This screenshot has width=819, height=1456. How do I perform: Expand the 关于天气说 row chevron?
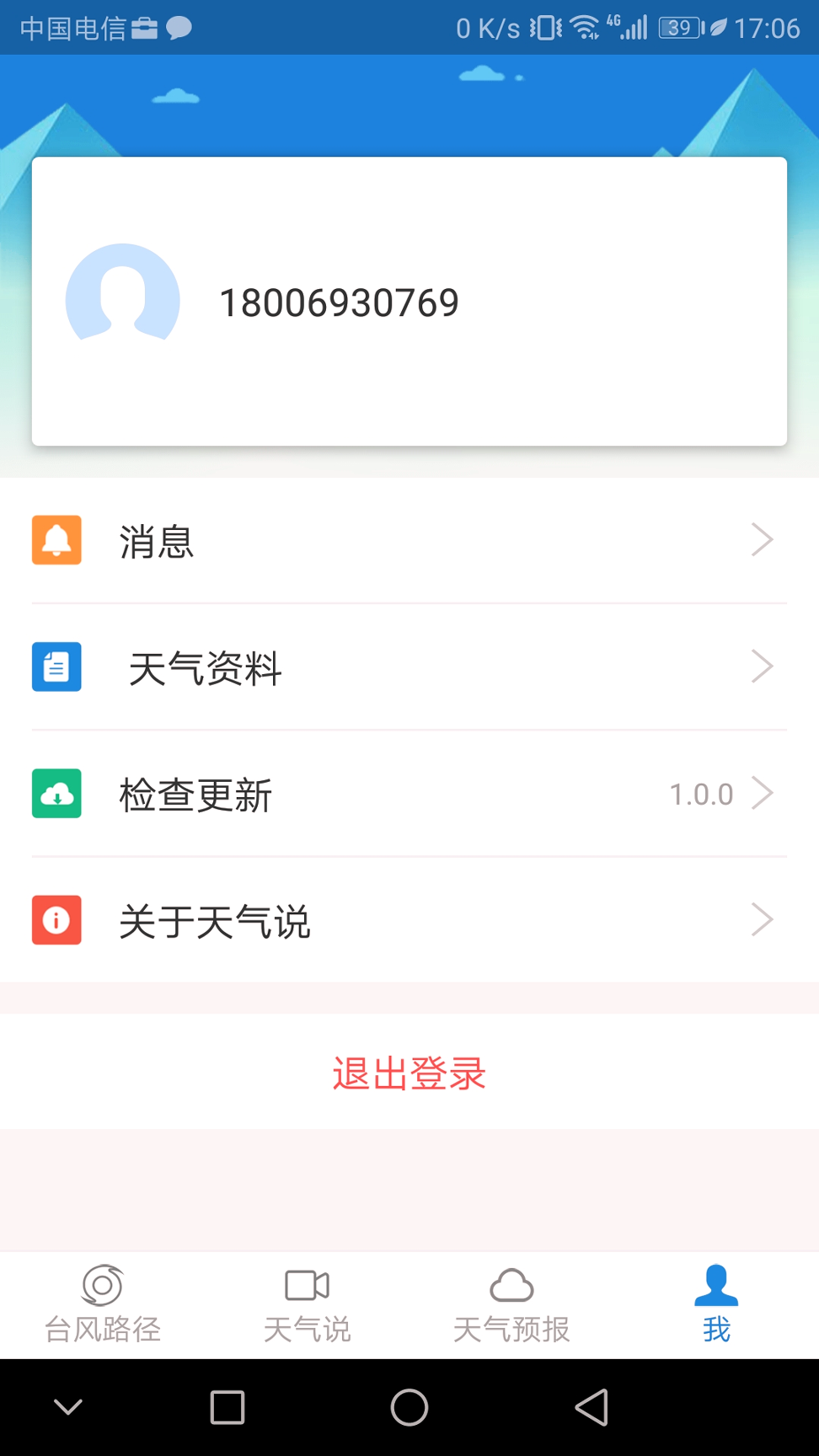point(761,919)
